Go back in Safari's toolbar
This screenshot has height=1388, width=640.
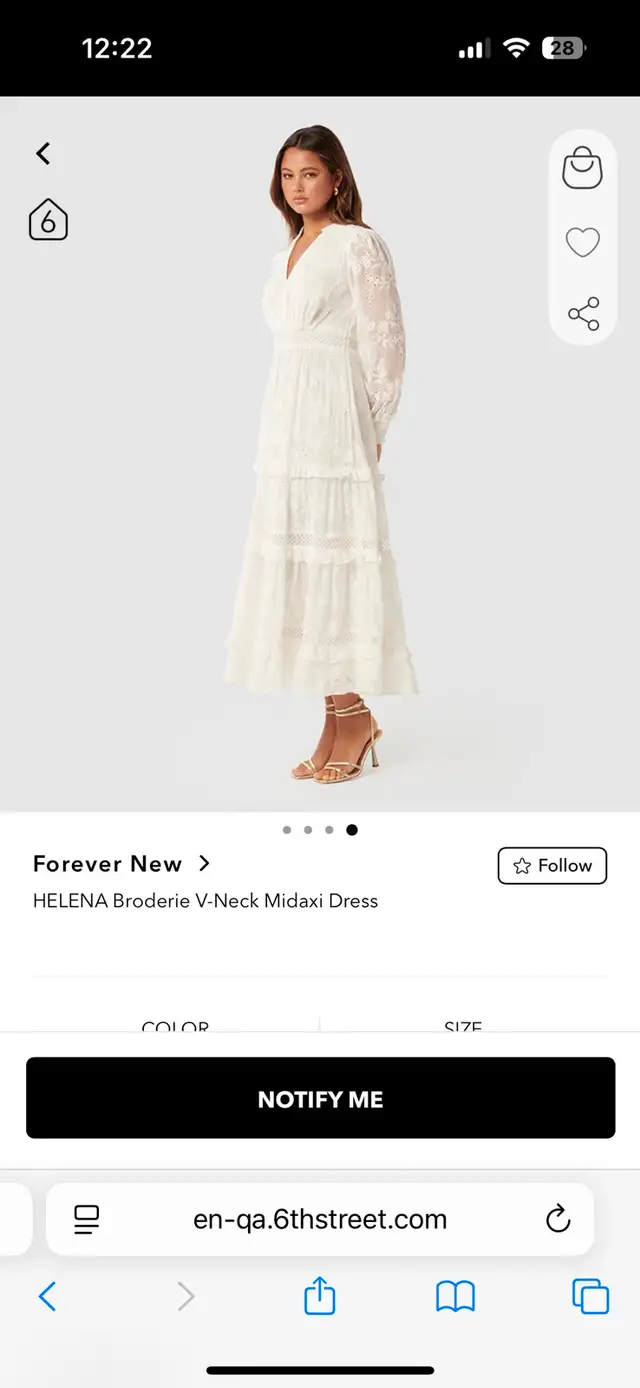coord(47,1297)
